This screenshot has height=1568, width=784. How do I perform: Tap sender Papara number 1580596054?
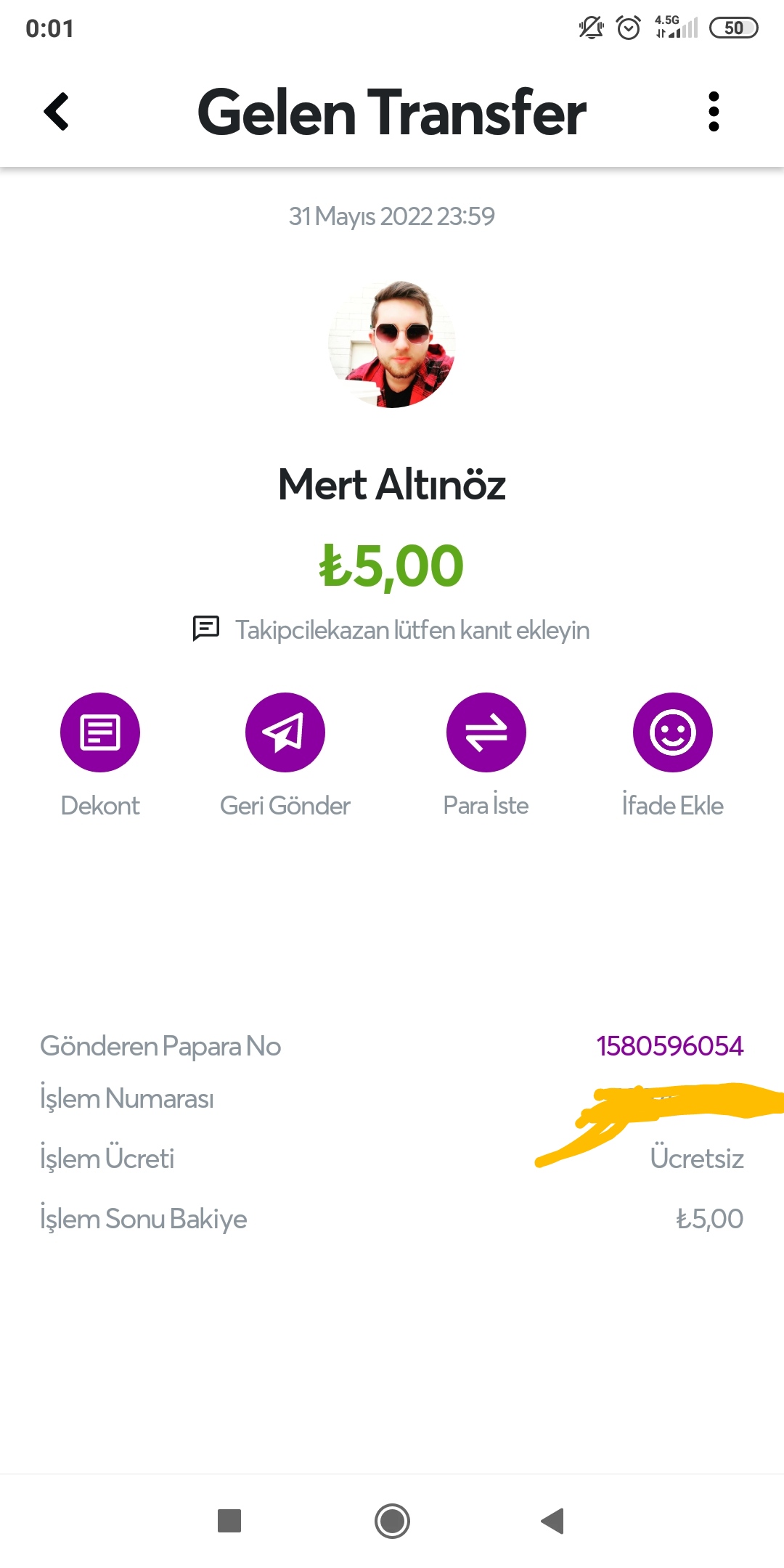click(x=670, y=1046)
